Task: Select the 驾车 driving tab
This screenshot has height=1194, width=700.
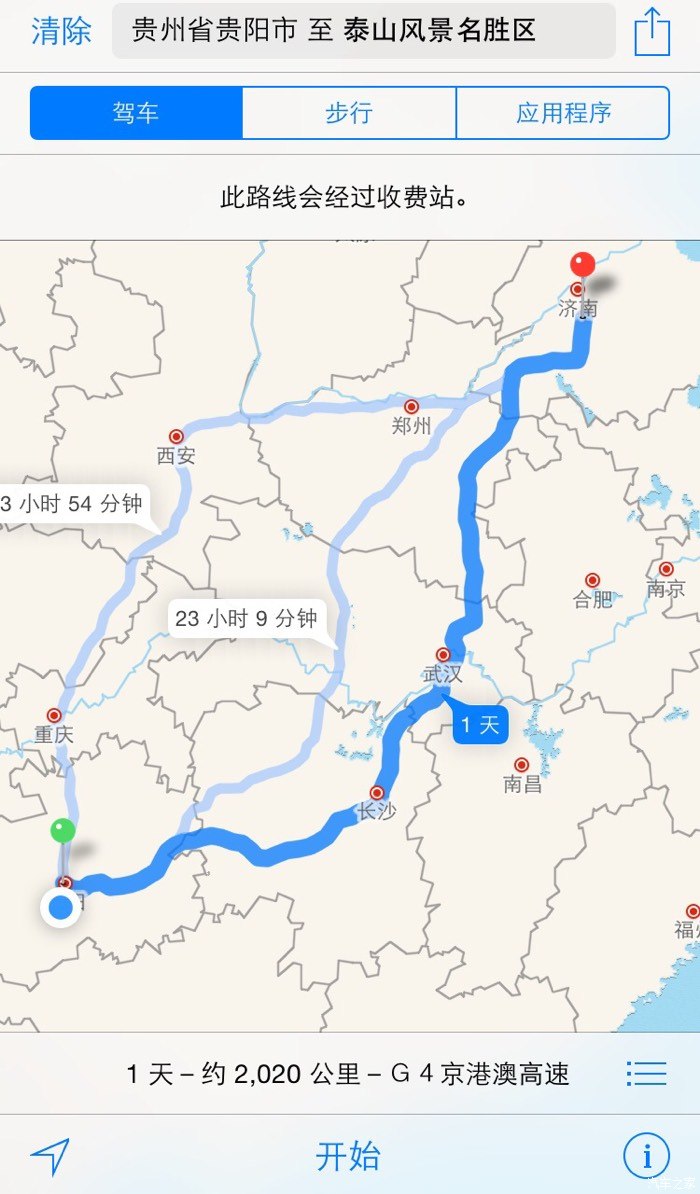Action: [x=136, y=113]
